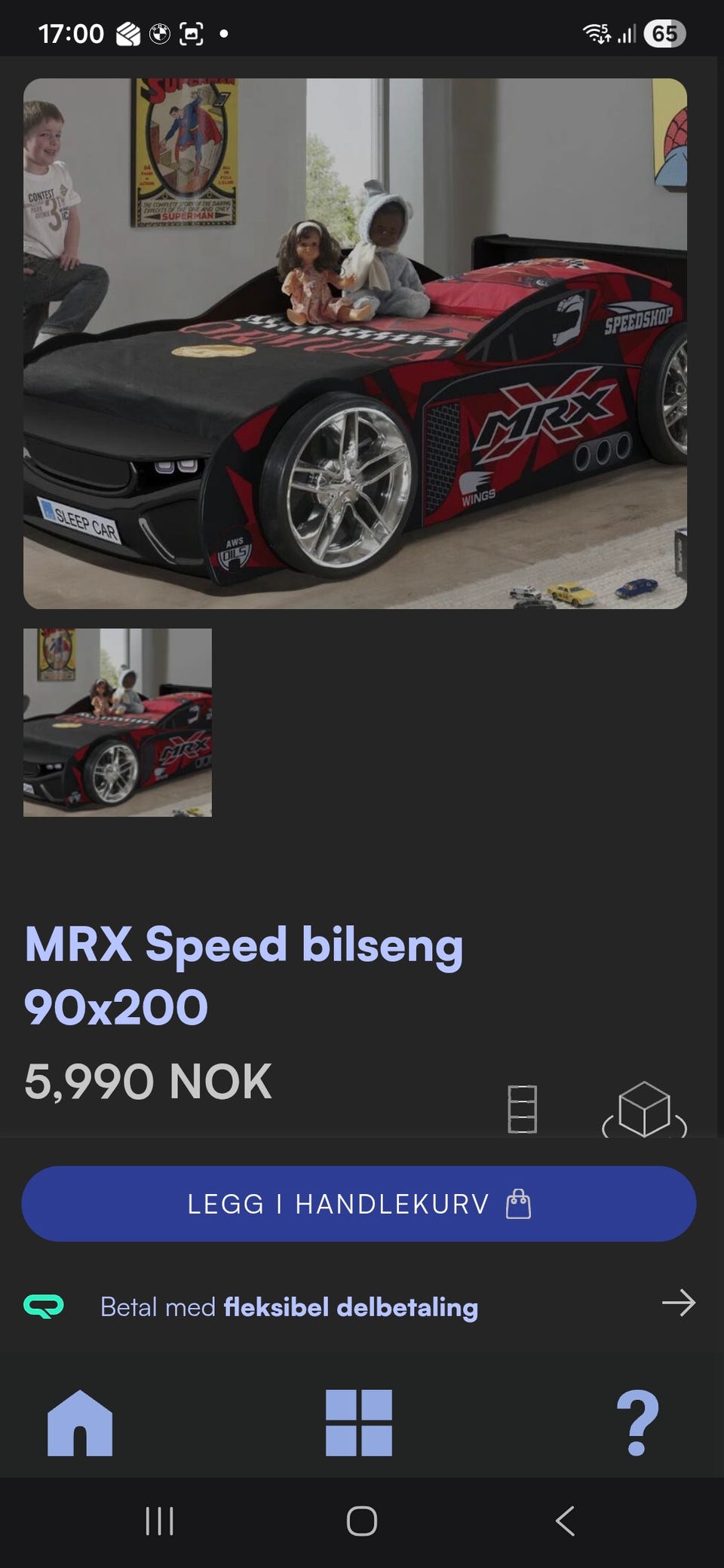
Task: Tap LEGG I HANDLEKURV to add to cart
Action: [x=359, y=1204]
